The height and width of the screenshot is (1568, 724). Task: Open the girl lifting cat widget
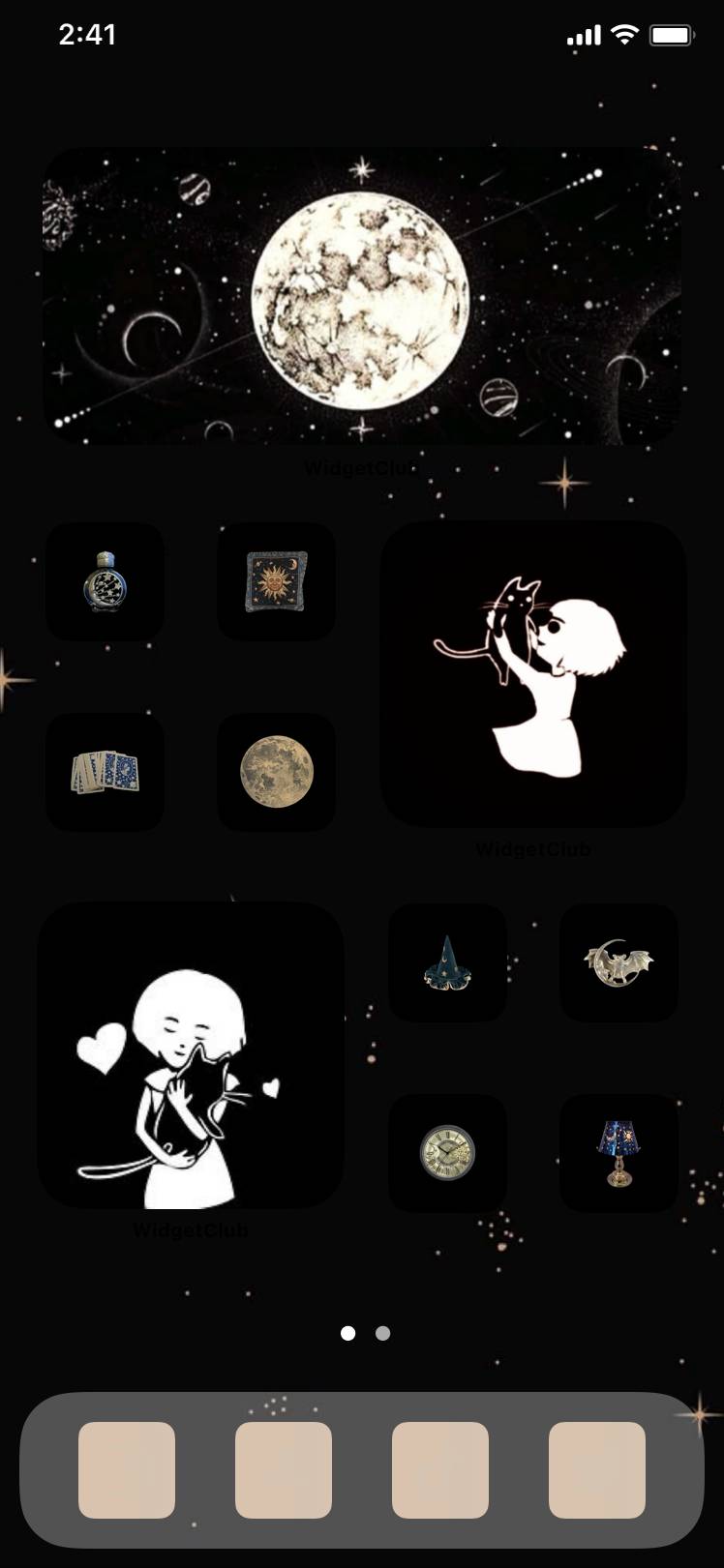click(x=533, y=674)
